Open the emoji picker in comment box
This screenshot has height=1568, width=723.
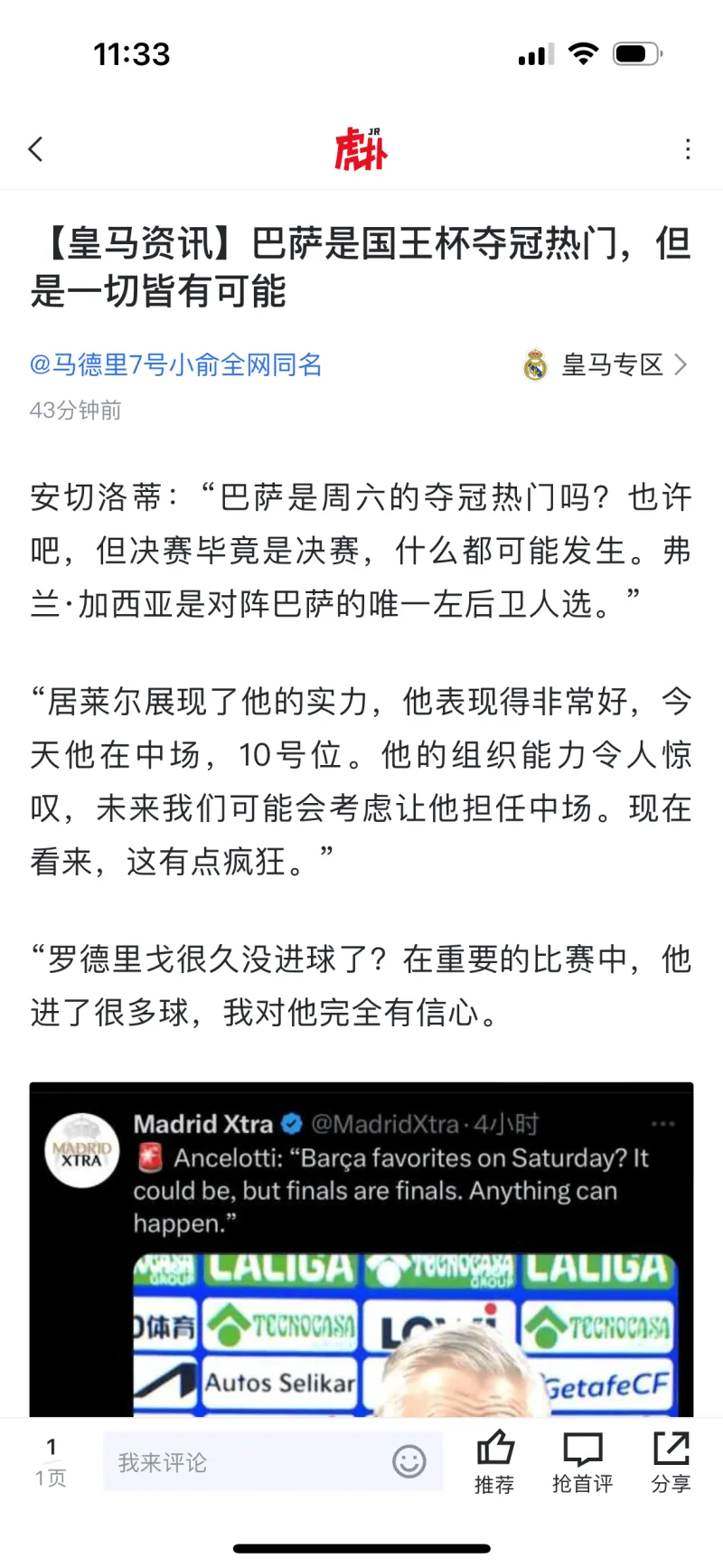coord(408,1461)
